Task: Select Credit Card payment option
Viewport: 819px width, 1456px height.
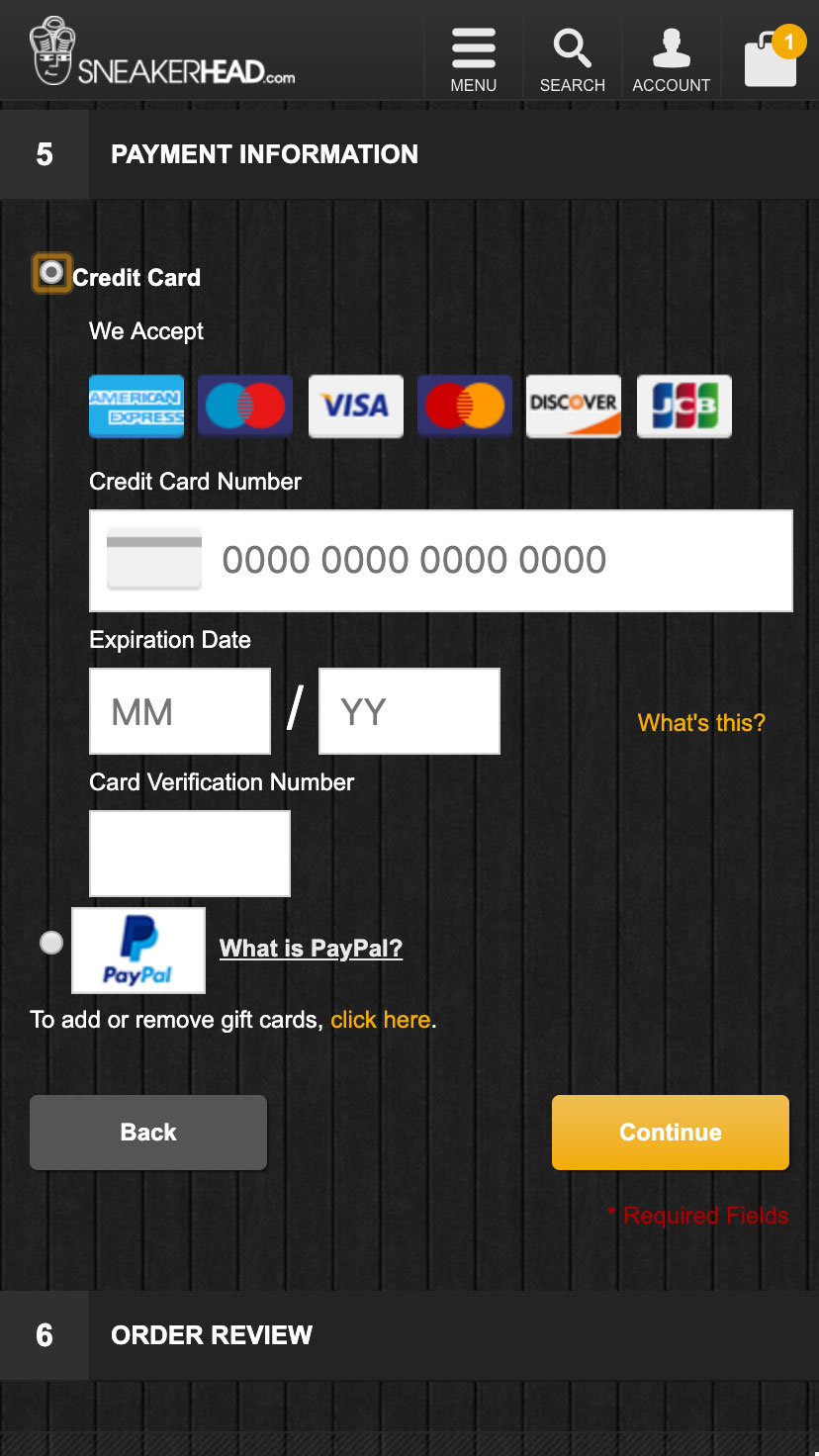Action: (51, 273)
